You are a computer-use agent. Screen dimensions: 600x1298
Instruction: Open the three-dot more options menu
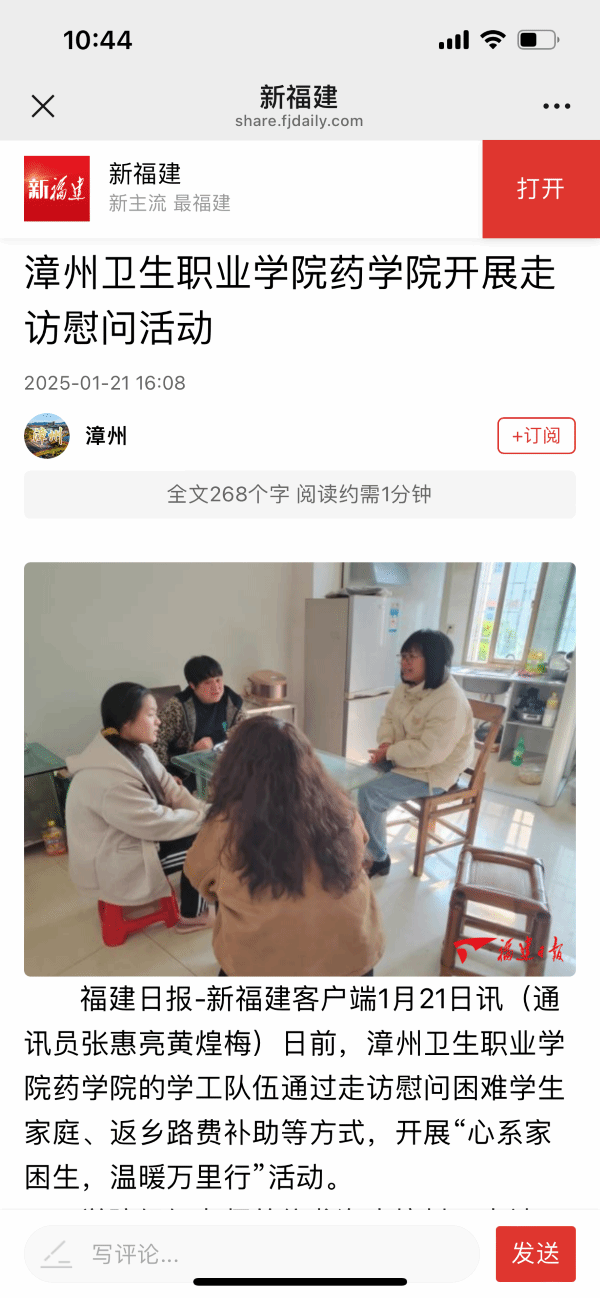556,107
